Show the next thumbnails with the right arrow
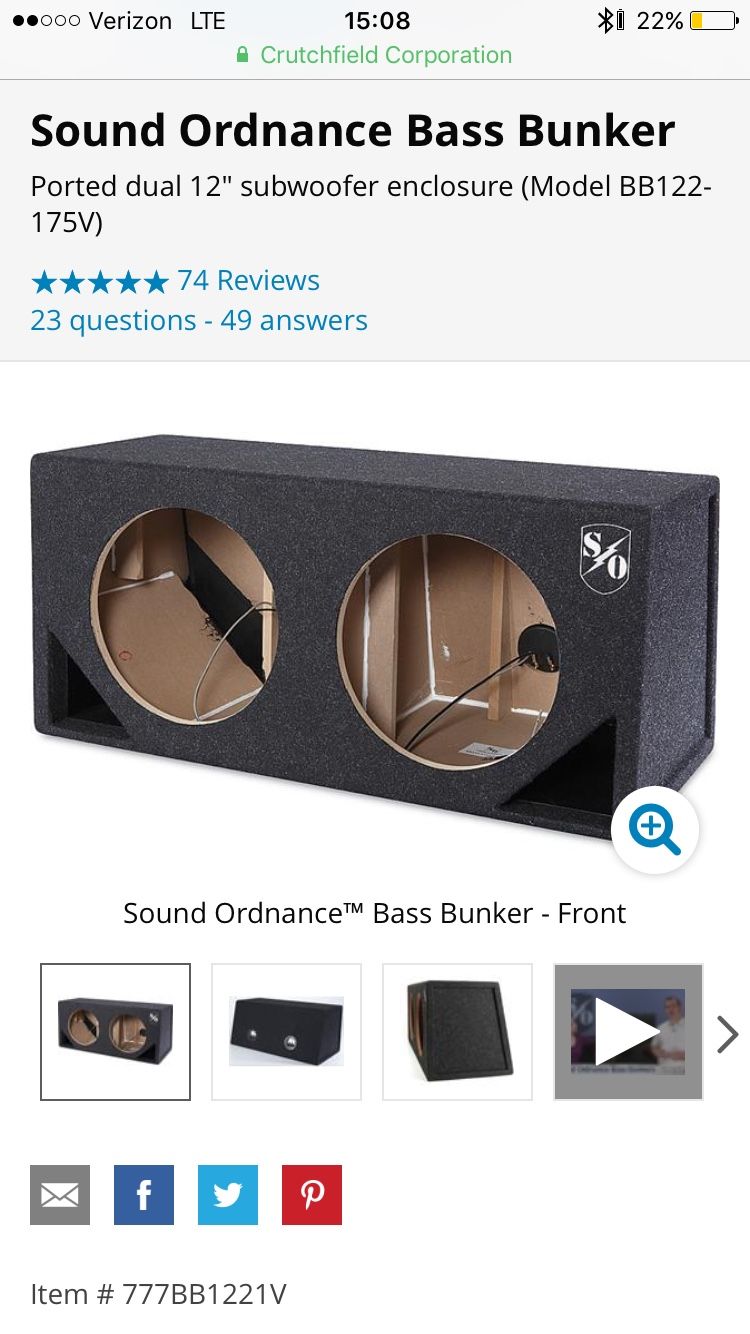The width and height of the screenshot is (750, 1334). click(x=727, y=1034)
